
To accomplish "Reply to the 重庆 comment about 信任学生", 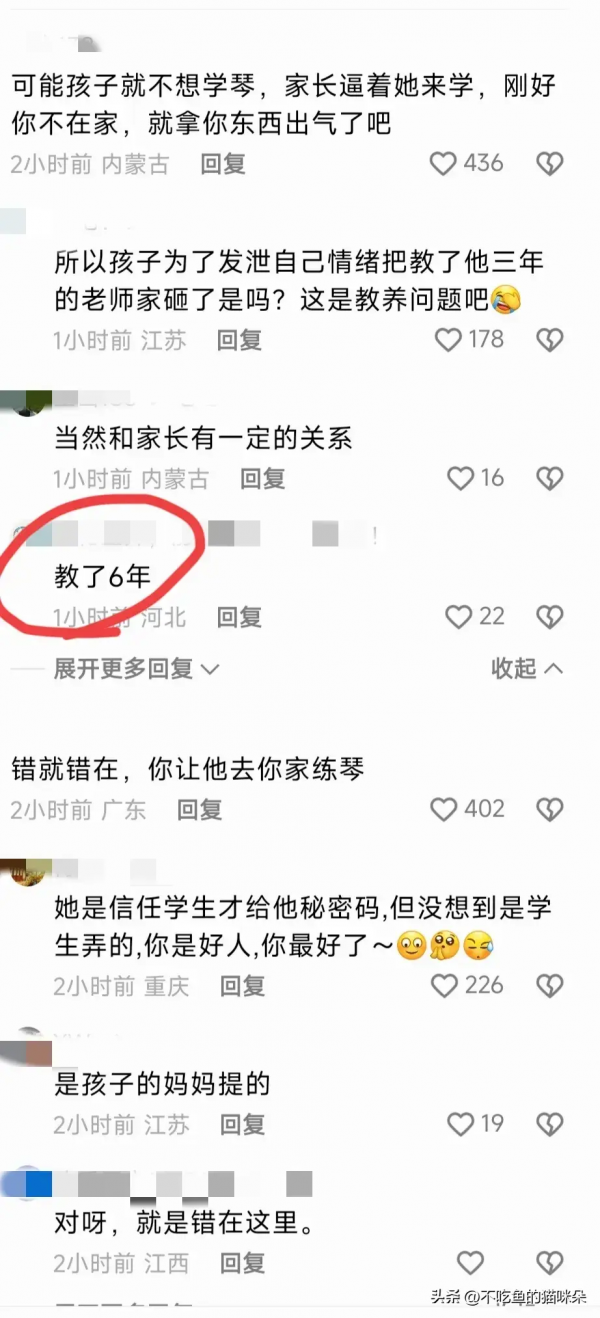I will 242,987.
